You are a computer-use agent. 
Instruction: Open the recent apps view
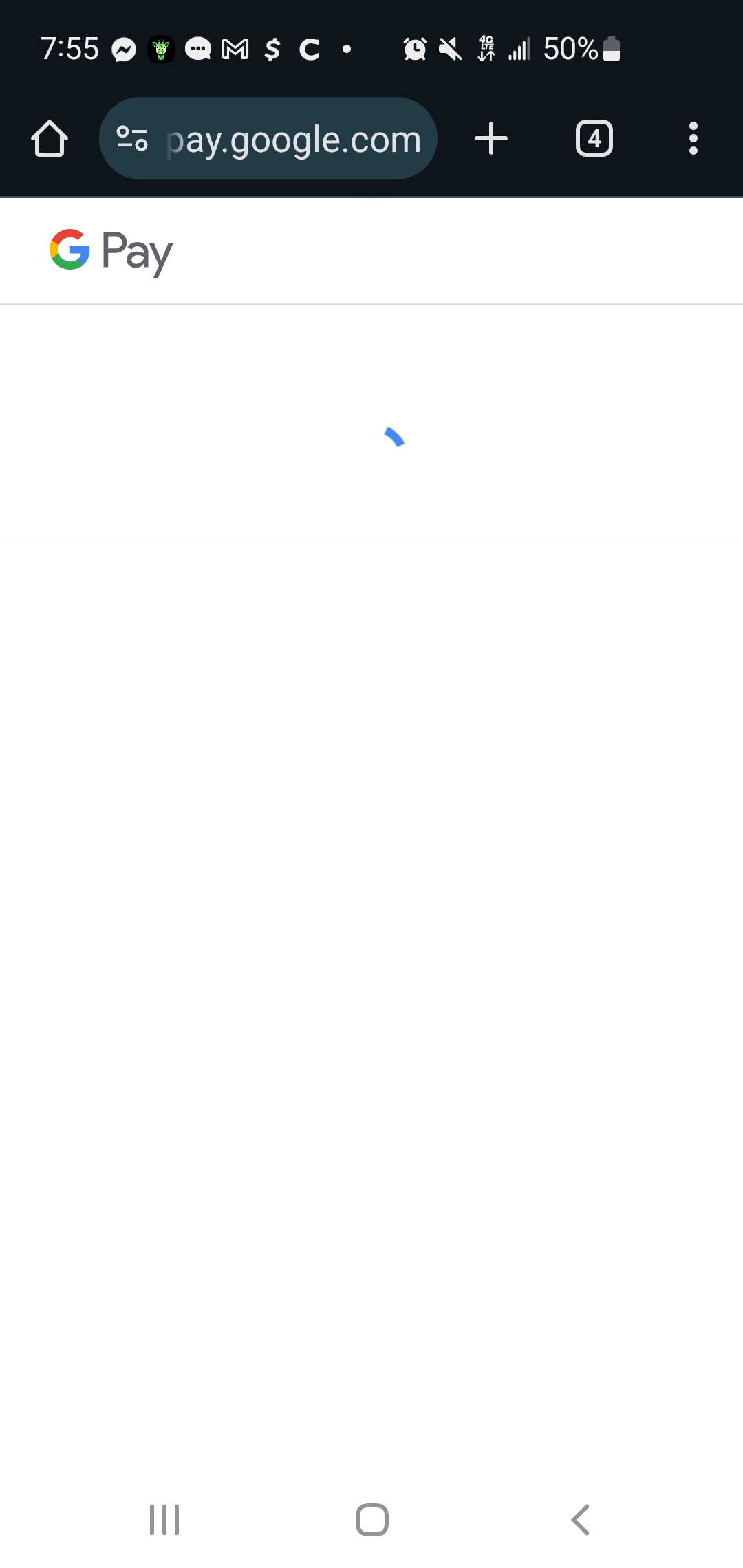[164, 1520]
